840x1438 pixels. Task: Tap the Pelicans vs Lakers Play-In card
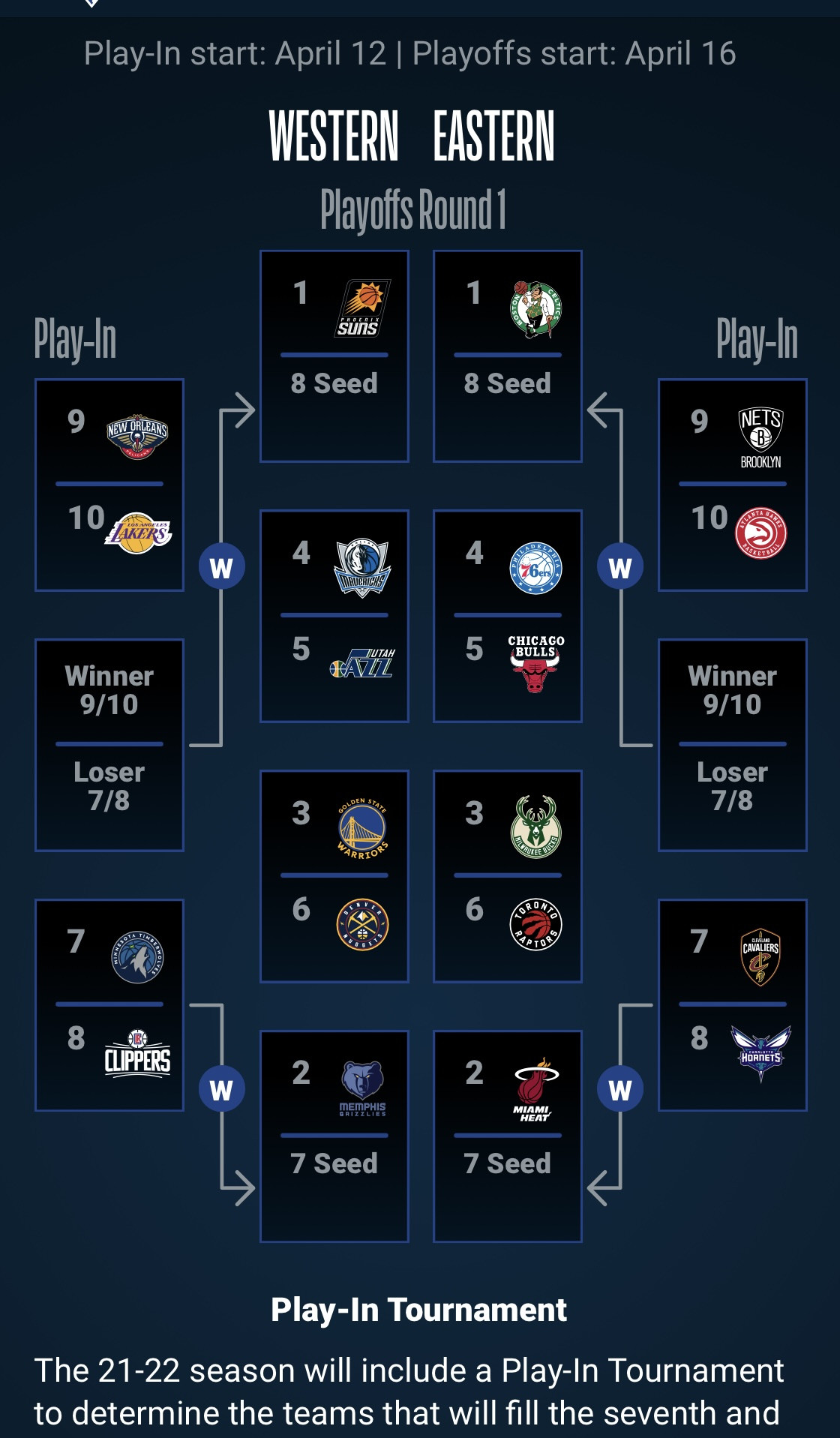pyautogui.click(x=109, y=485)
